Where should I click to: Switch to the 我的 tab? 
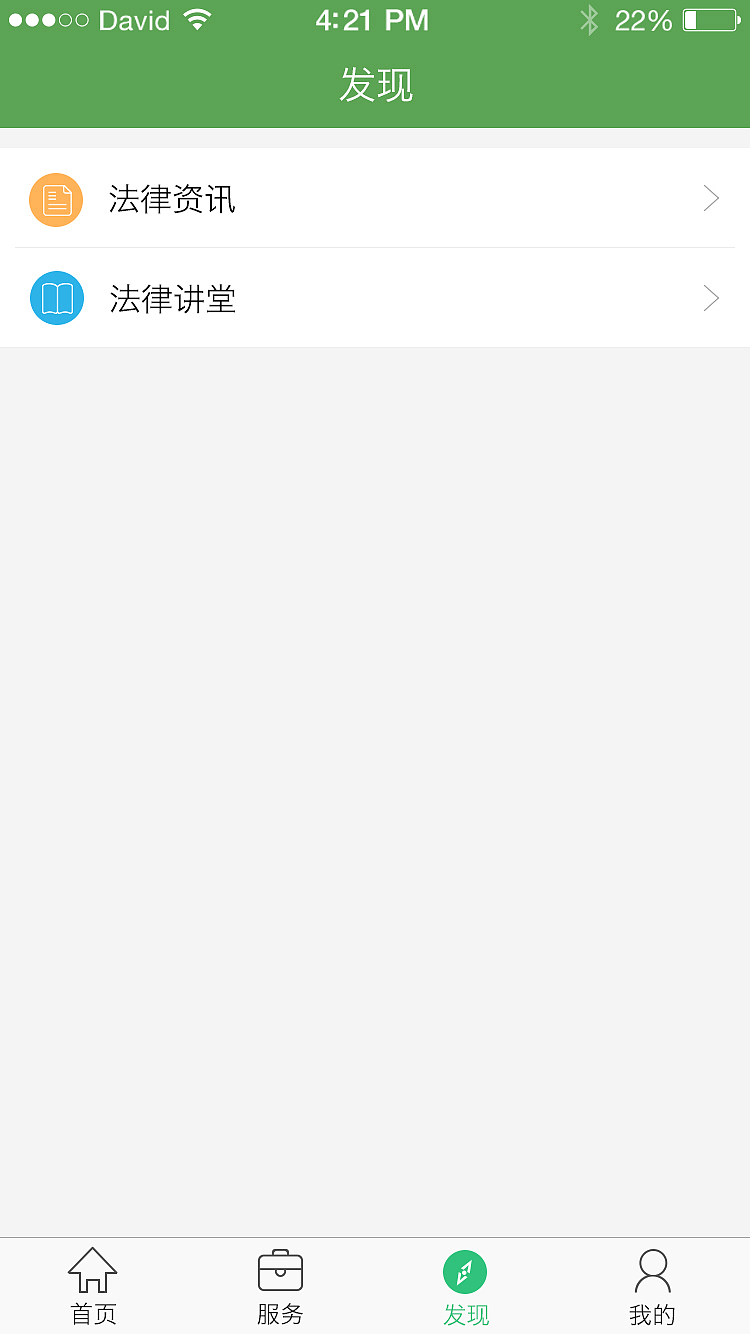pyautogui.click(x=652, y=1285)
